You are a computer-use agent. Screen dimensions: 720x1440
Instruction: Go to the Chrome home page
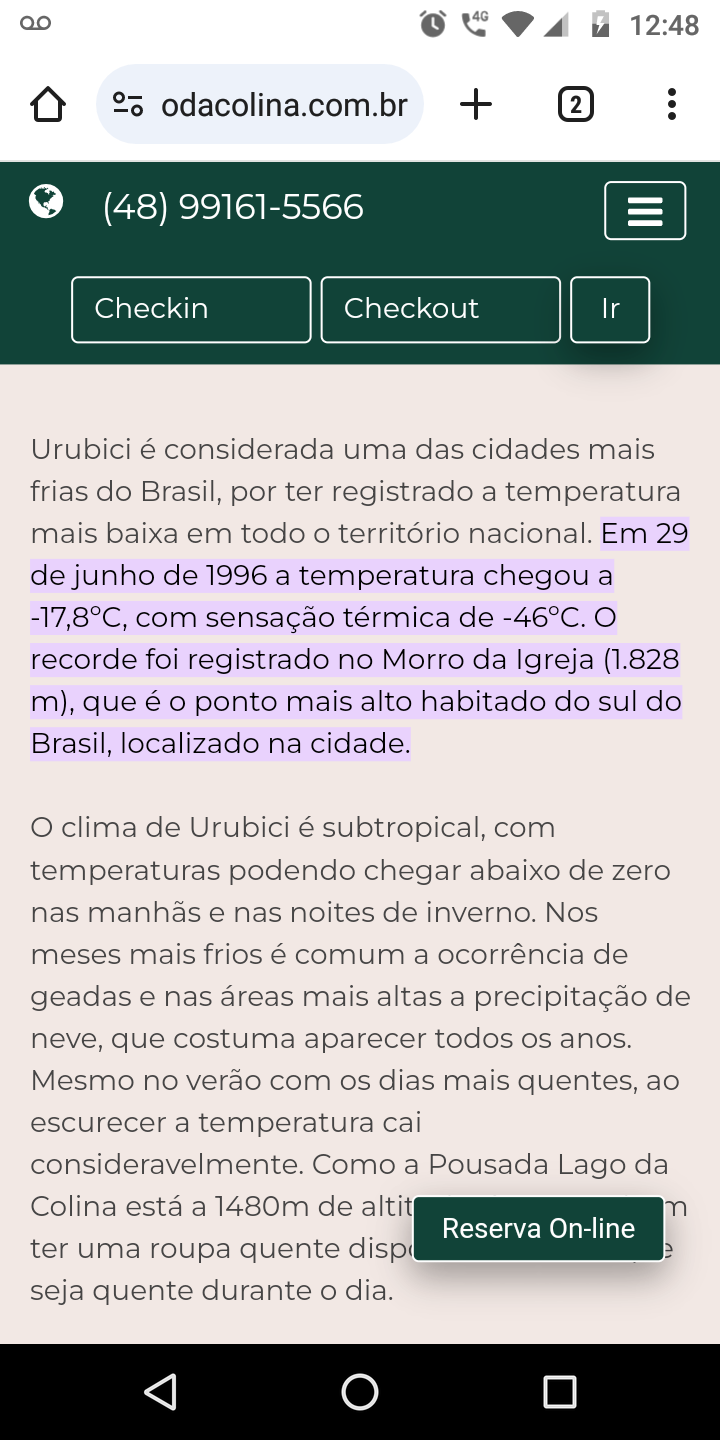click(48, 104)
